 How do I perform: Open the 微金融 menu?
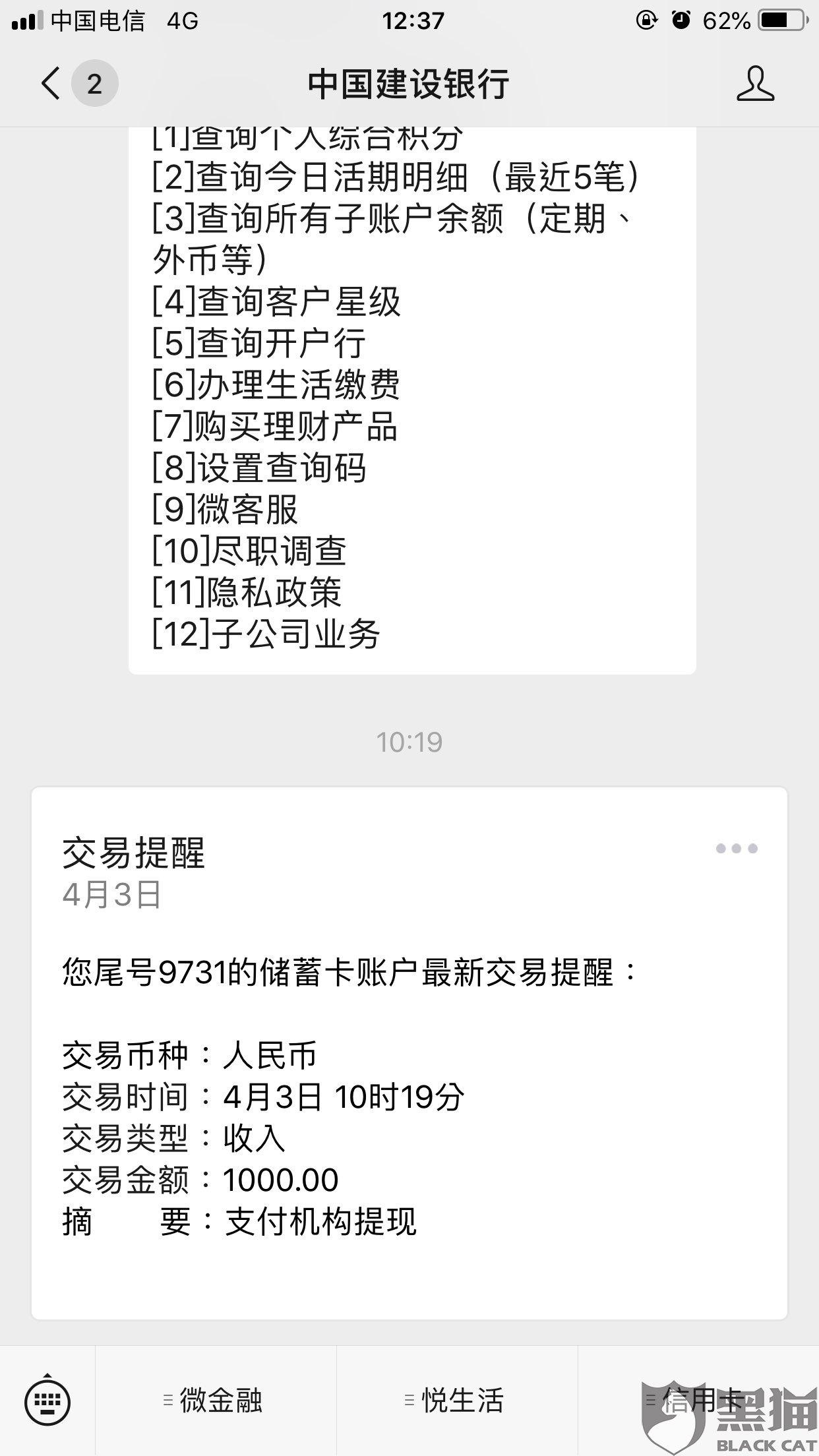click(x=216, y=1401)
